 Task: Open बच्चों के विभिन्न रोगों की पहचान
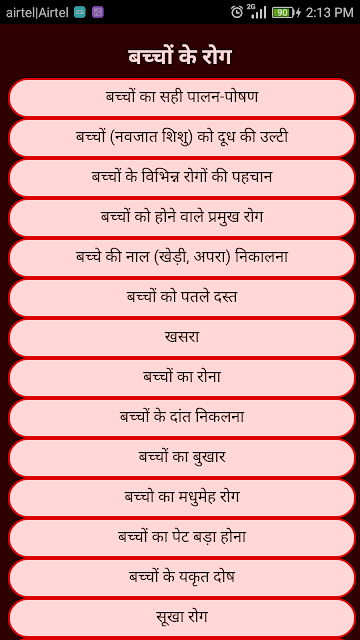(x=182, y=178)
